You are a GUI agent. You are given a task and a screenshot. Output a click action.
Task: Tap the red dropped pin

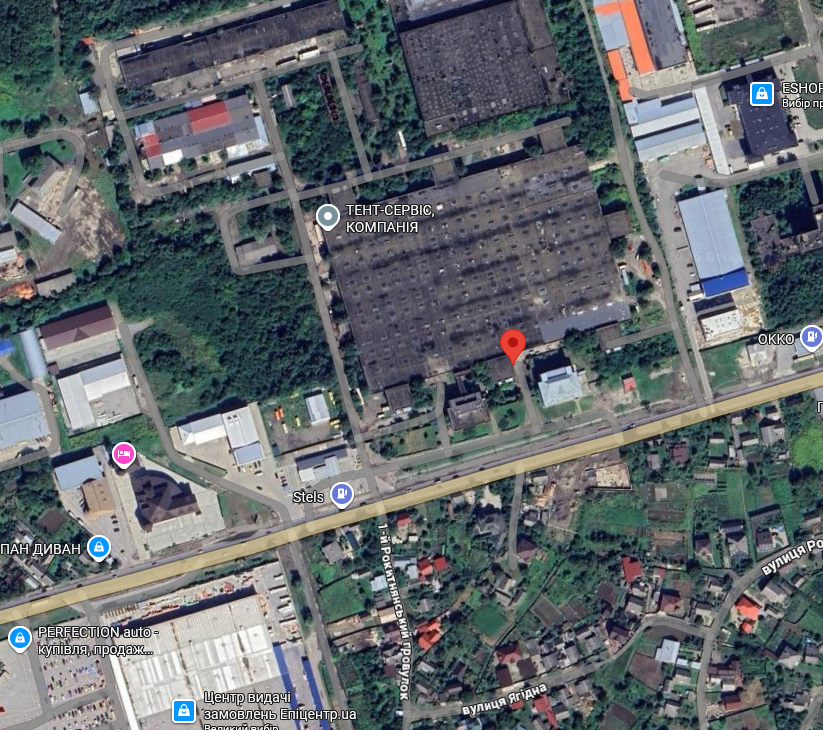click(513, 345)
